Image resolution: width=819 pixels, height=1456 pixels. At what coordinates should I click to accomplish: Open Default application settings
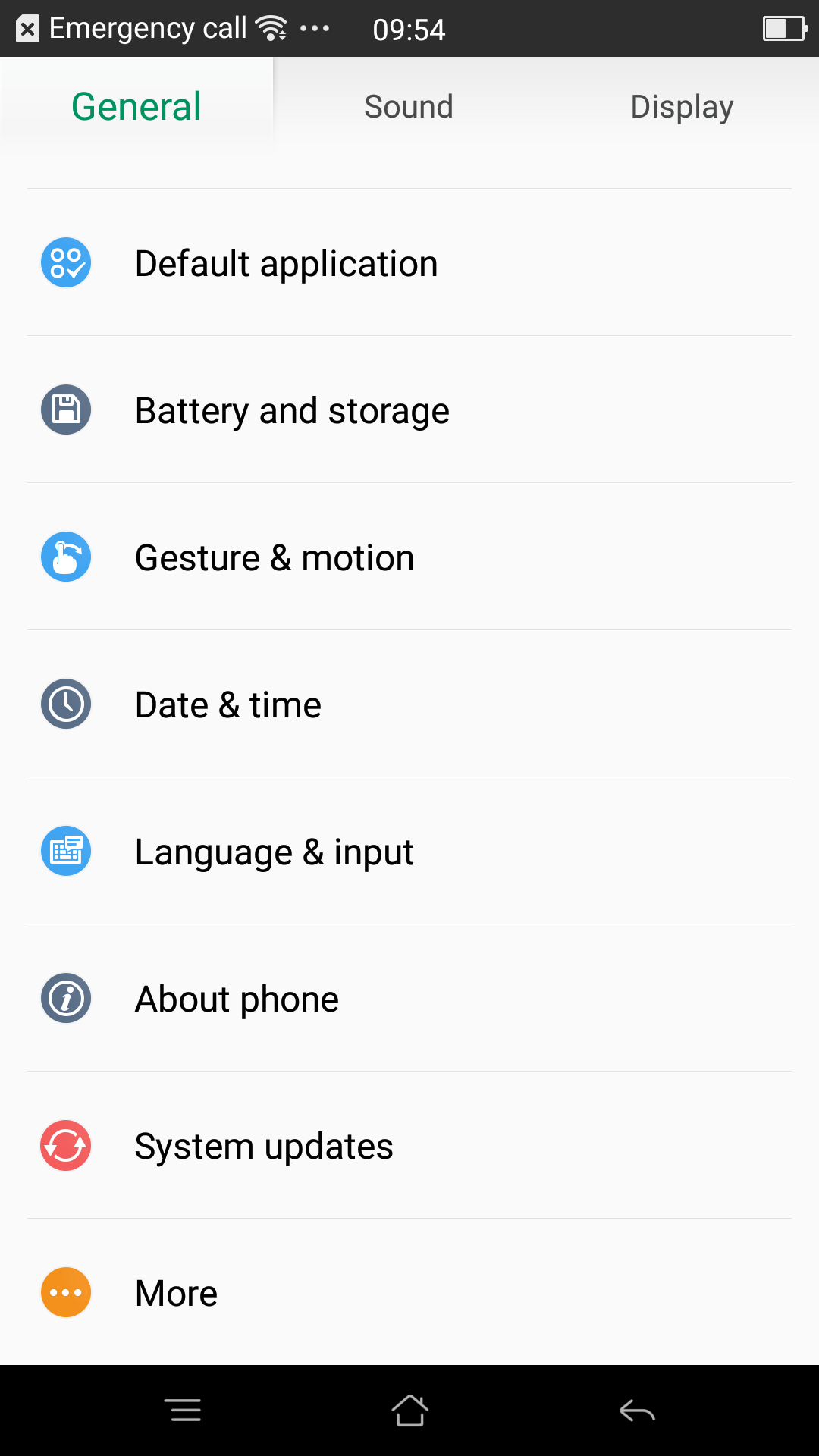(409, 262)
